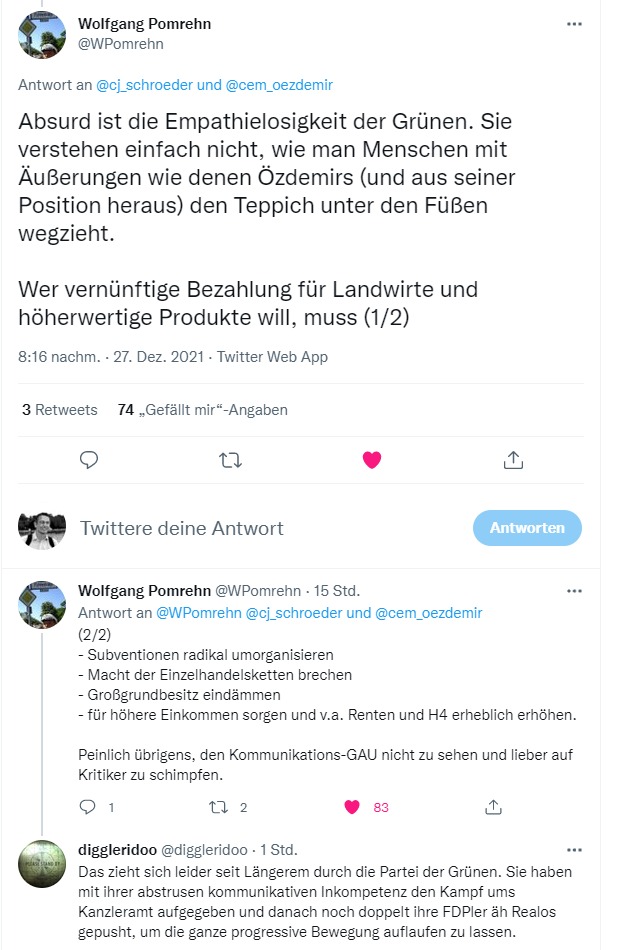Comment on the (2/2) reply

coord(88,806)
